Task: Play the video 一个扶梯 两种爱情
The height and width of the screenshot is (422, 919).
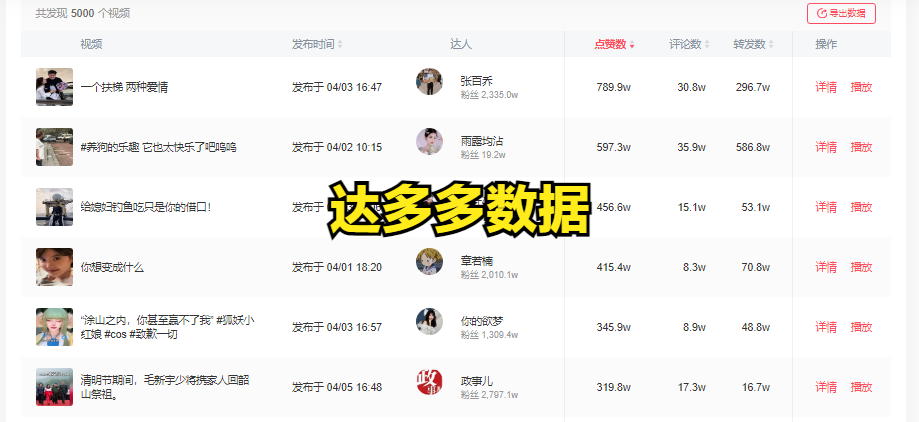Action: pyautogui.click(x=861, y=87)
